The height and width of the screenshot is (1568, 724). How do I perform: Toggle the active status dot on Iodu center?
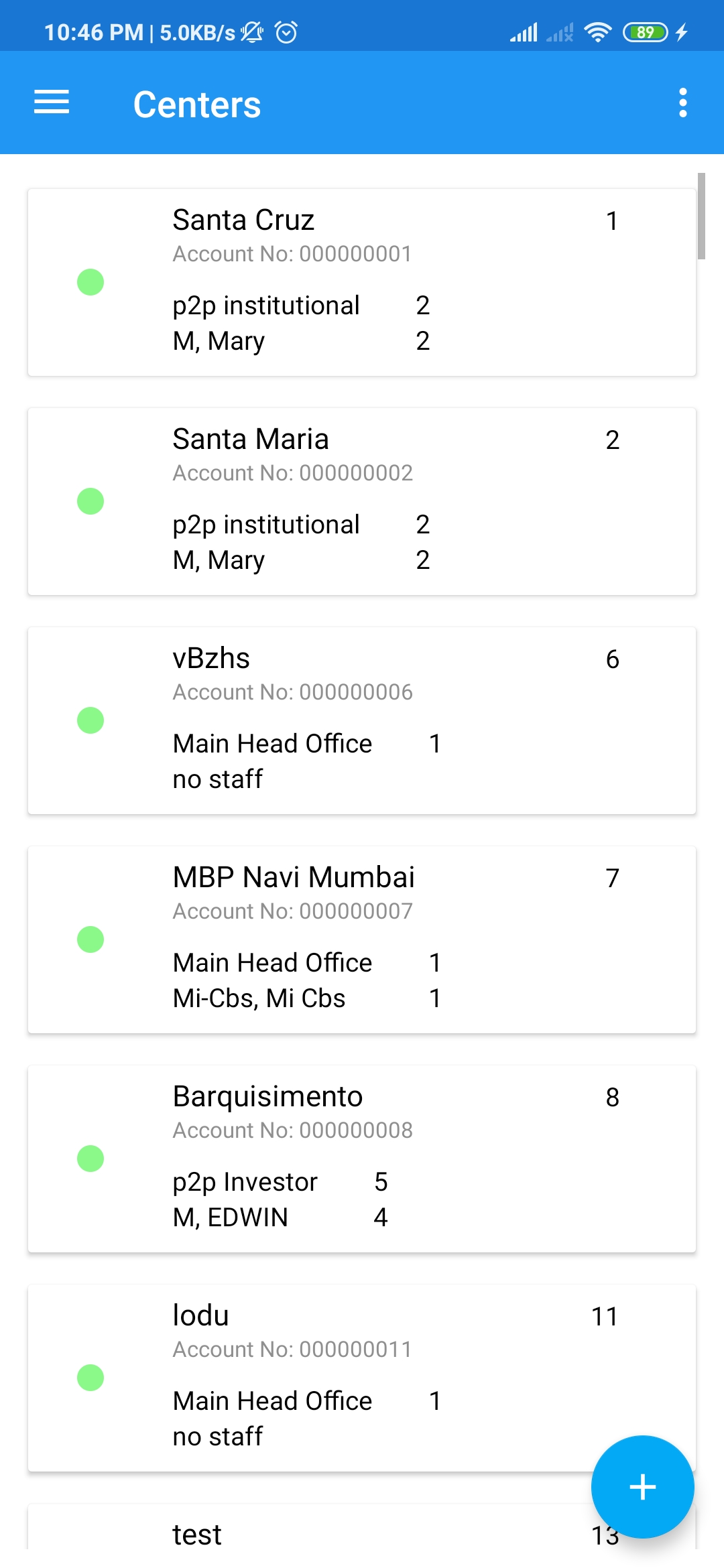coord(90,1376)
